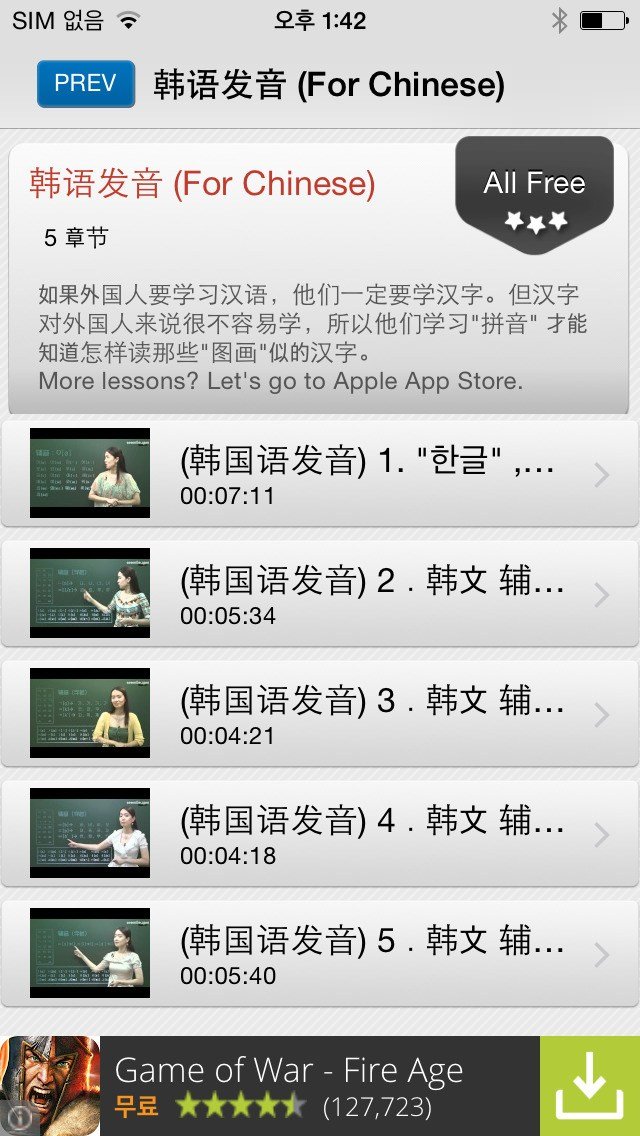
Task: Select lesson 4 lasting 00:04:18
Action: (320, 834)
